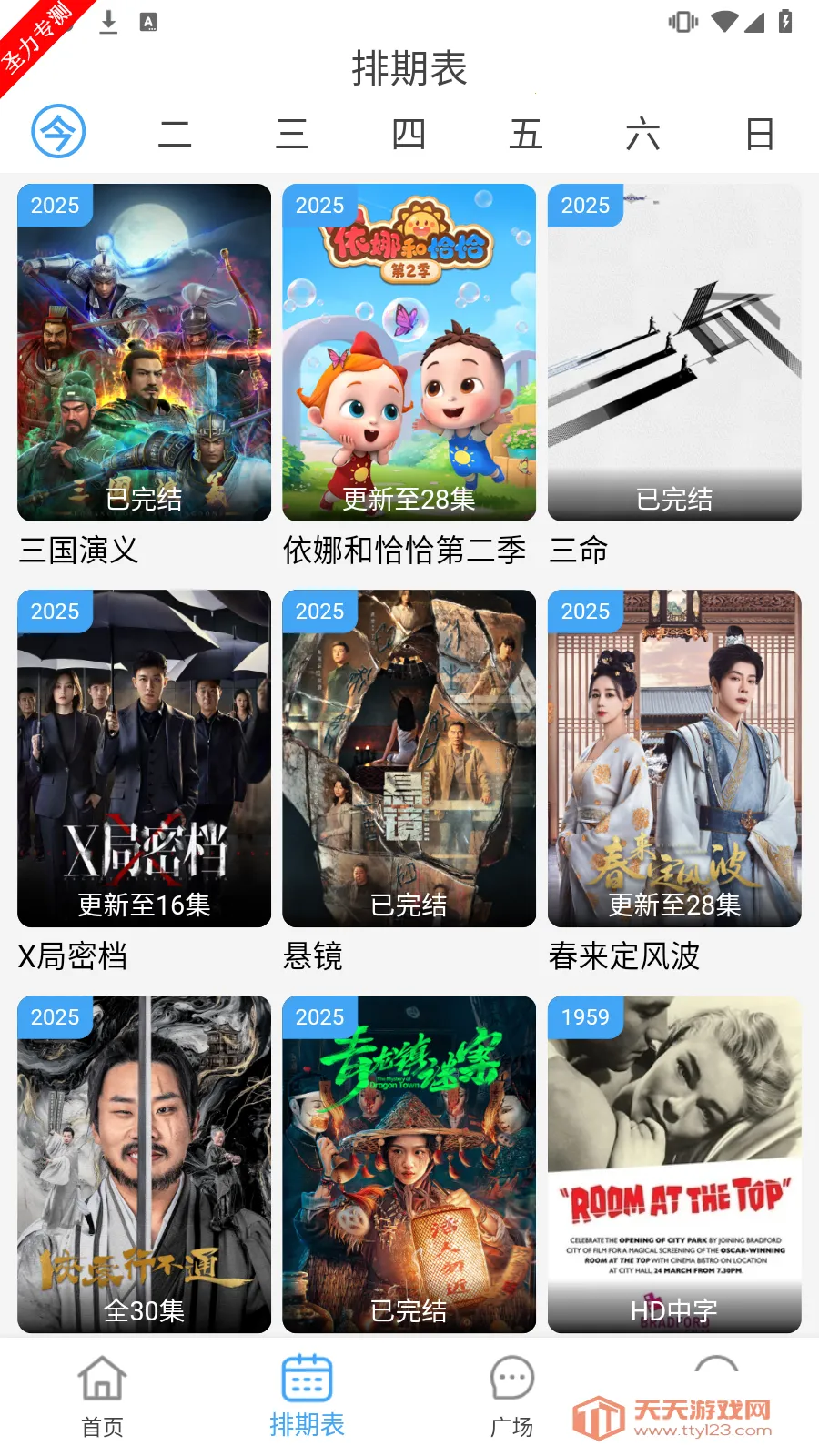Select the 五 Friday tab
The width and height of the screenshot is (819, 1456).
tap(526, 135)
